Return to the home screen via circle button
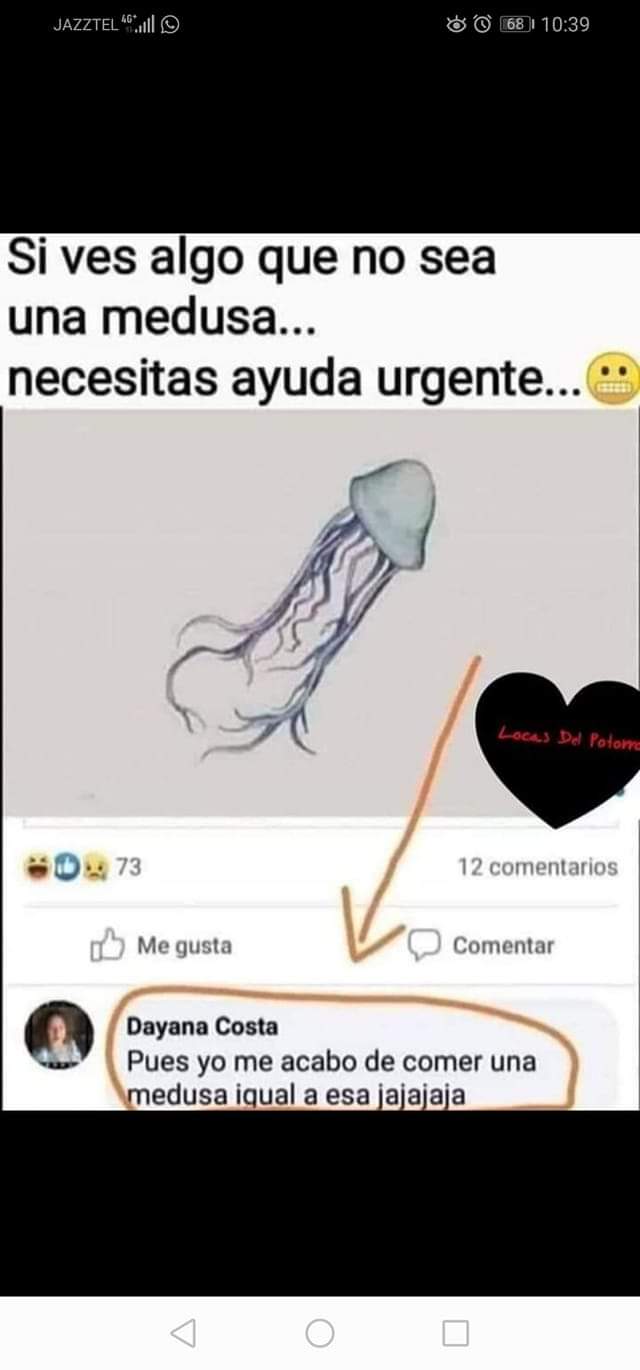The image size is (640, 1370). [x=320, y=1332]
